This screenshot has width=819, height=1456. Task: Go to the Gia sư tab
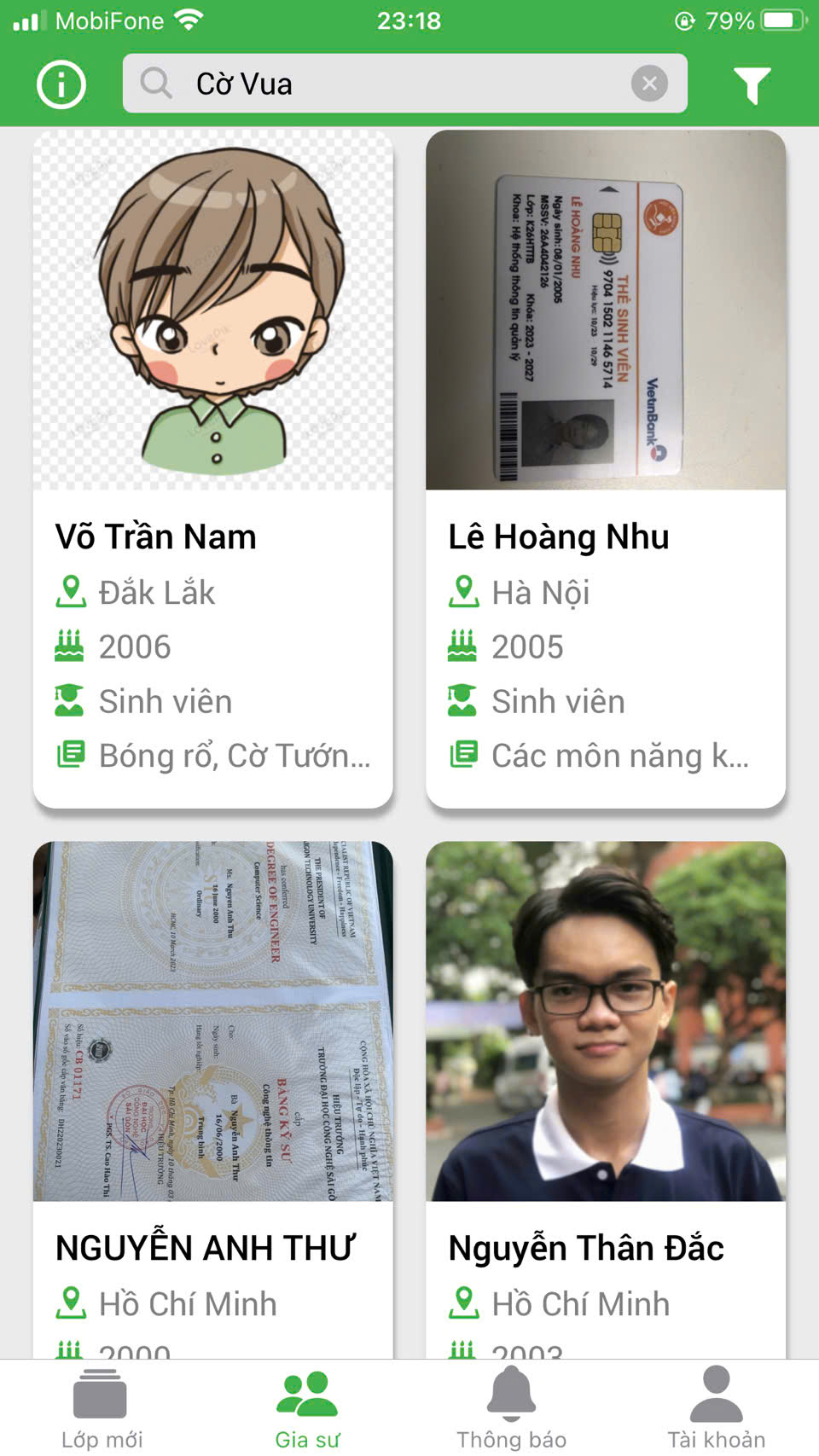(307, 1408)
